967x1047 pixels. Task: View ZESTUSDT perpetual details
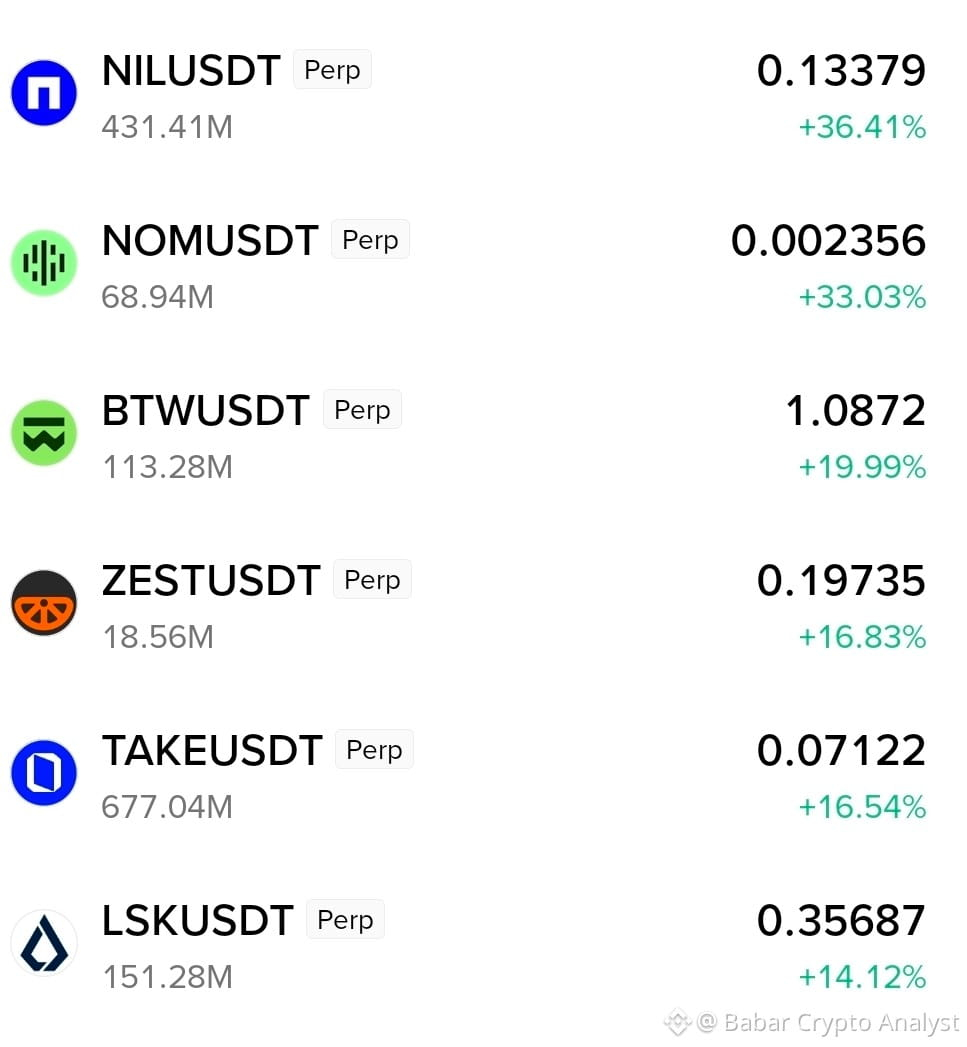pos(469,606)
